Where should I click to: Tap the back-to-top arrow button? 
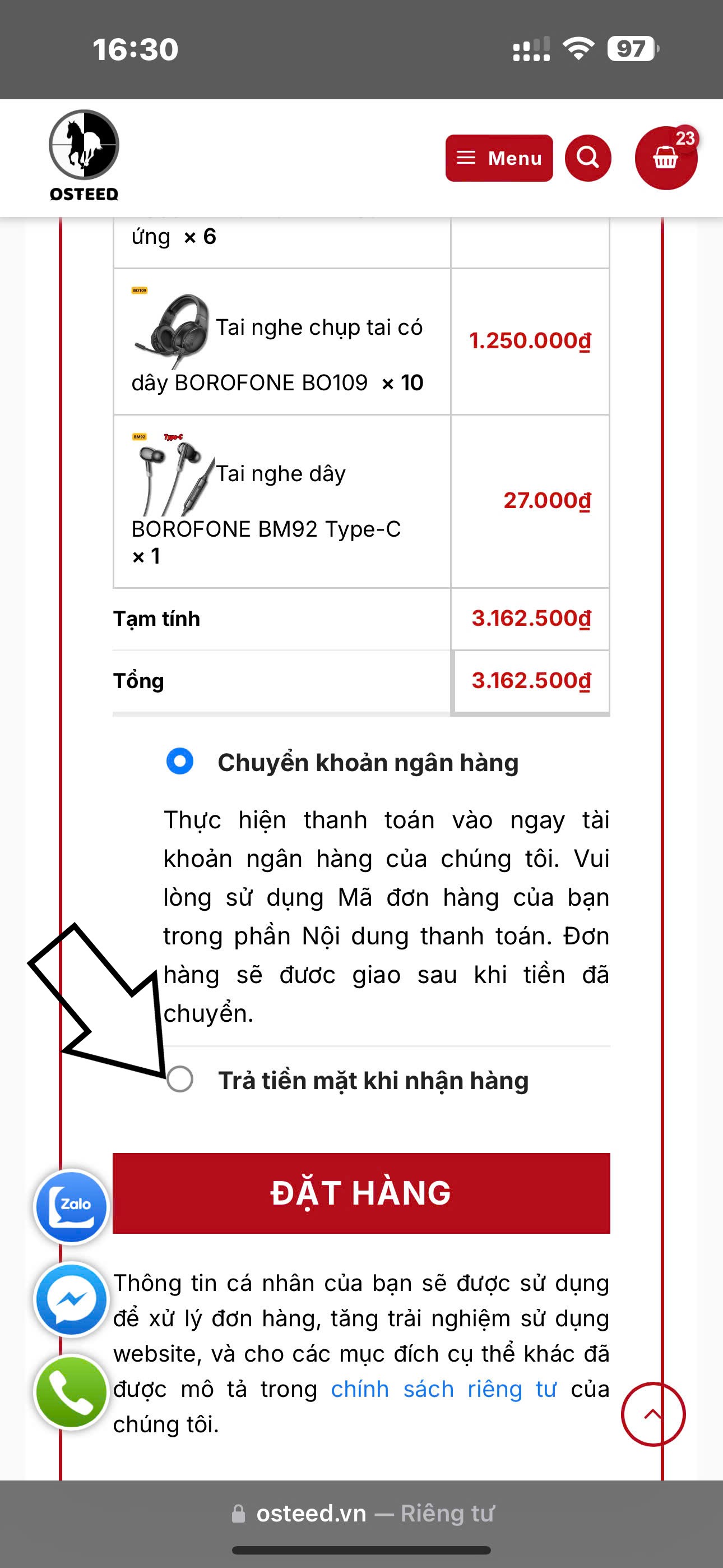pyautogui.click(x=653, y=1414)
